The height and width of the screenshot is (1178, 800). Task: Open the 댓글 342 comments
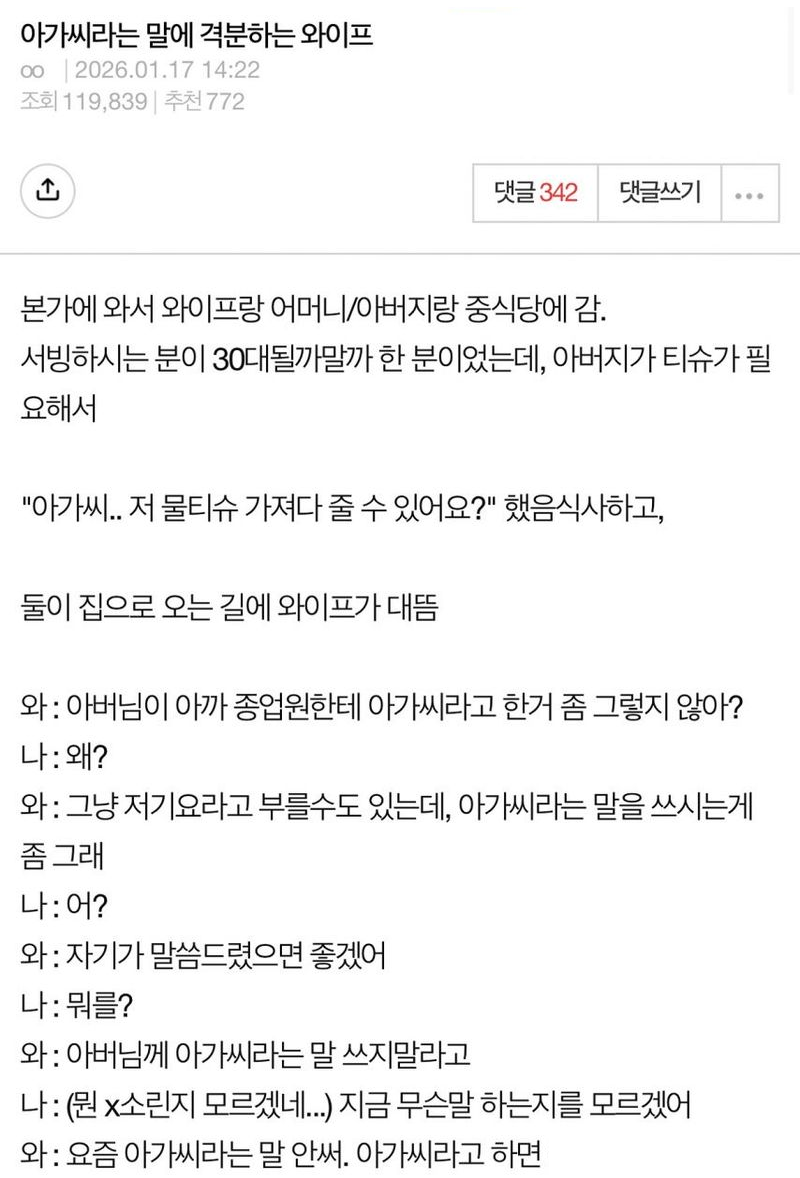click(535, 193)
